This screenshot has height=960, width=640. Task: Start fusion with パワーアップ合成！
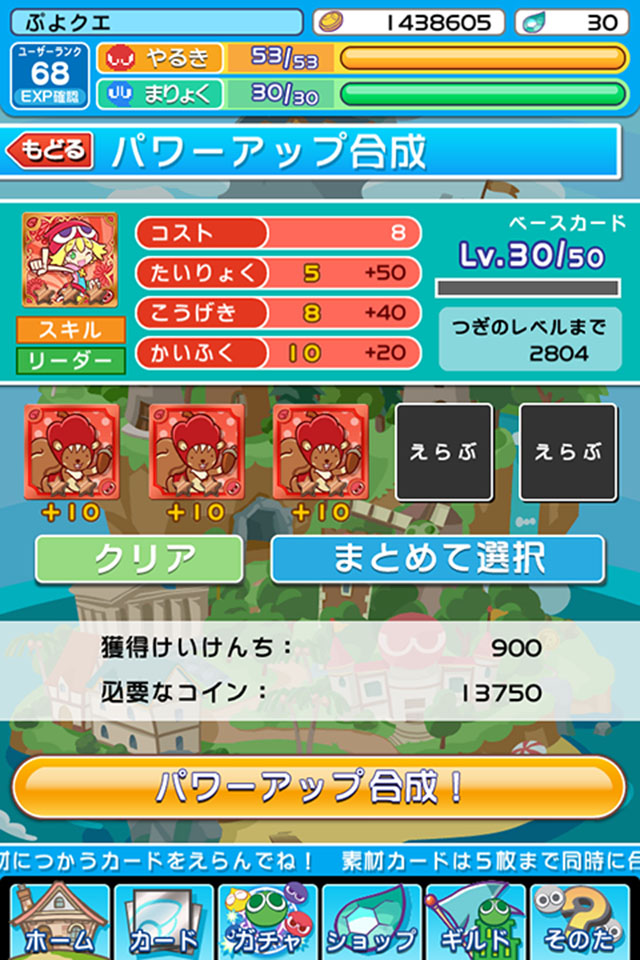pos(319,787)
